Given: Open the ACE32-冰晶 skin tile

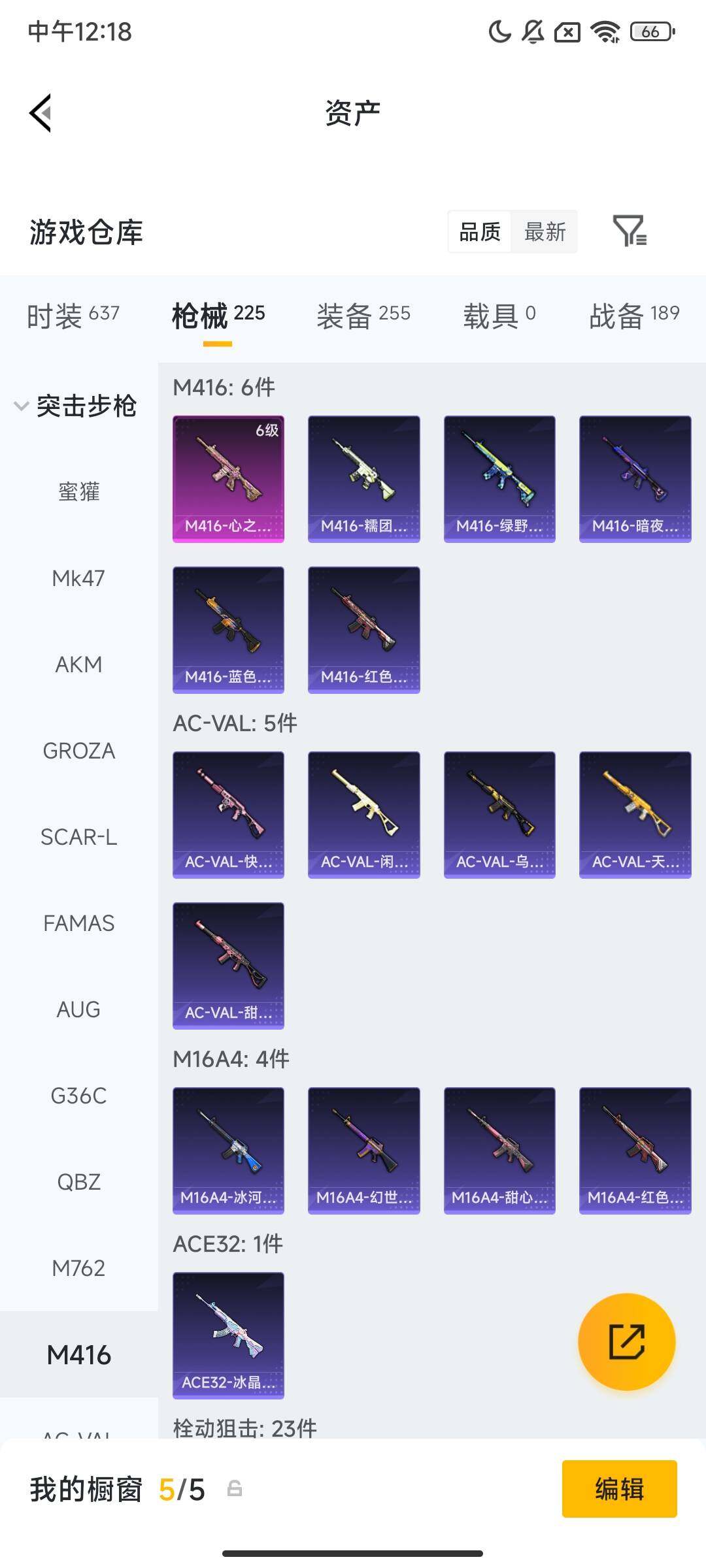Looking at the screenshot, I should [x=228, y=1335].
